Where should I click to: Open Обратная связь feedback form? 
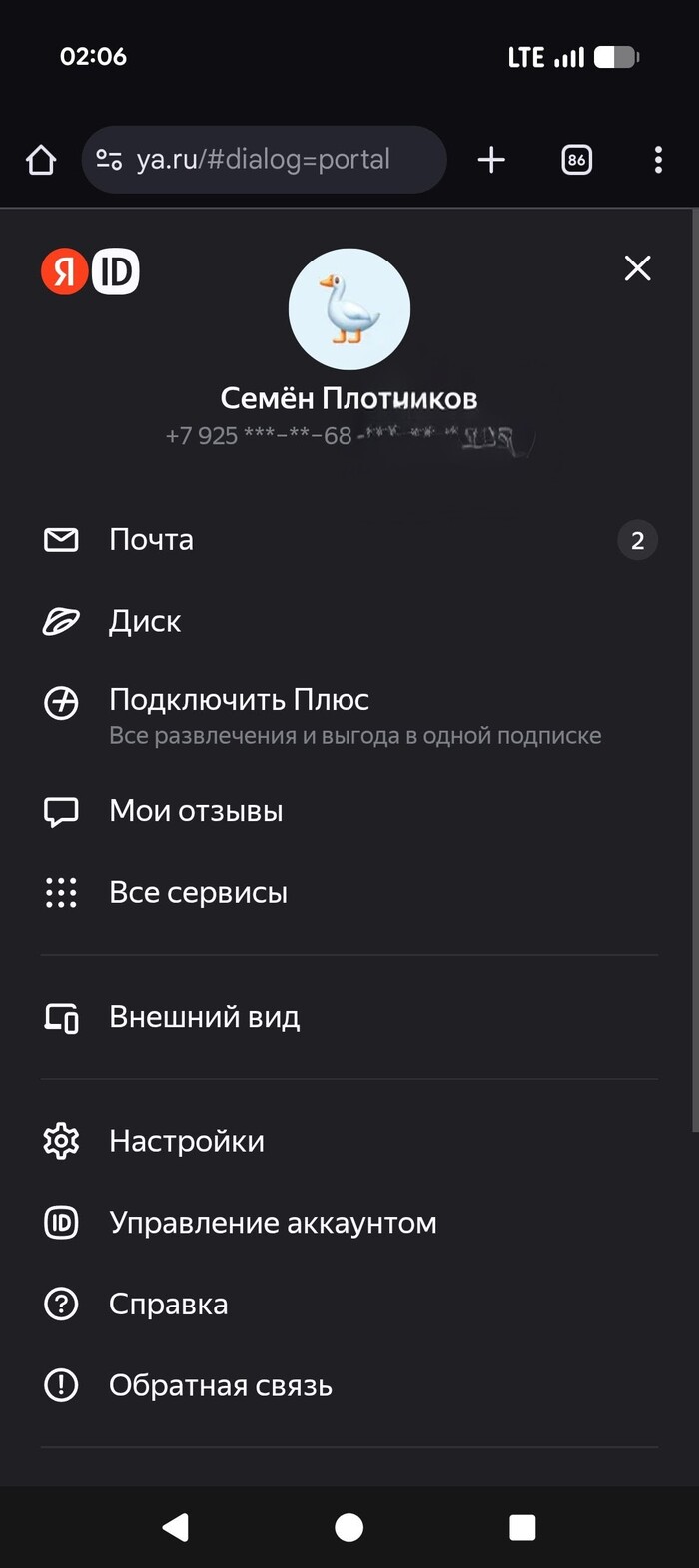pyautogui.click(x=349, y=1385)
